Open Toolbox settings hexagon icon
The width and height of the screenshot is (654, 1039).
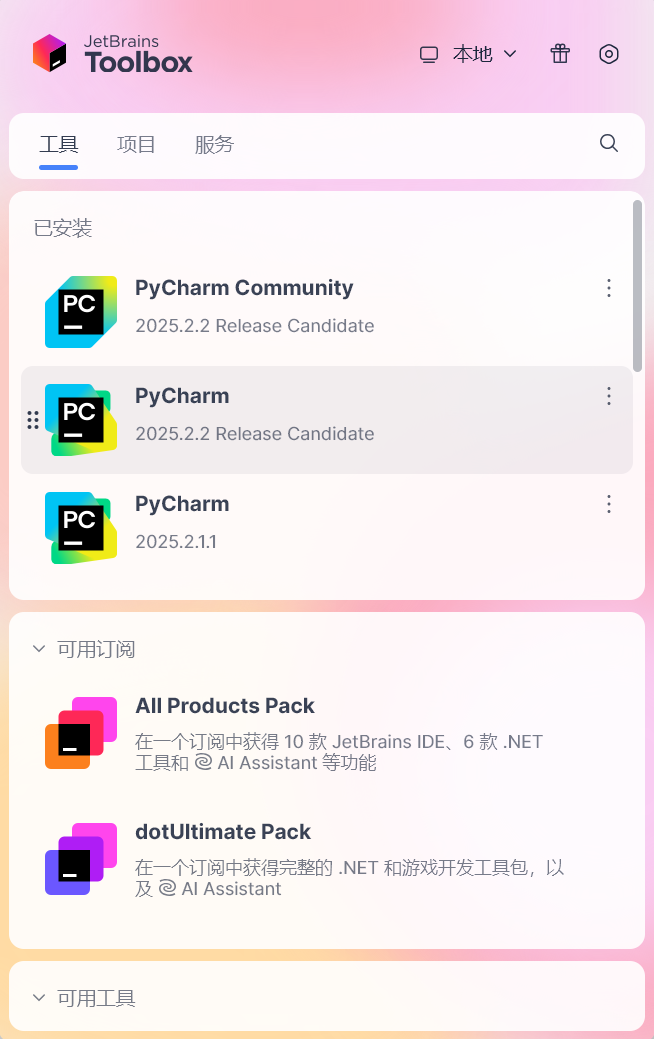coord(609,54)
